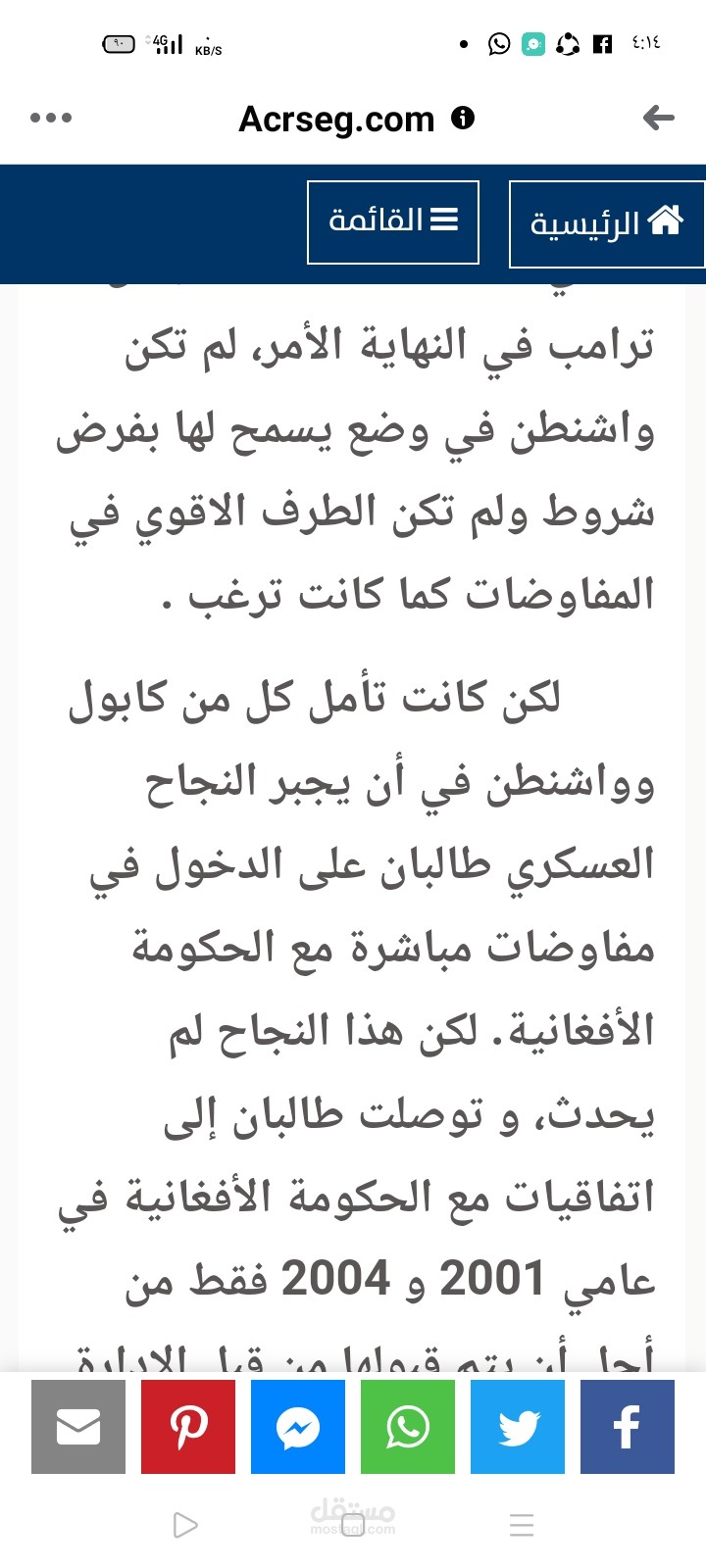Viewport: 706px width, 1568px height.
Task: Open the القائمة menu button
Action: [393, 221]
